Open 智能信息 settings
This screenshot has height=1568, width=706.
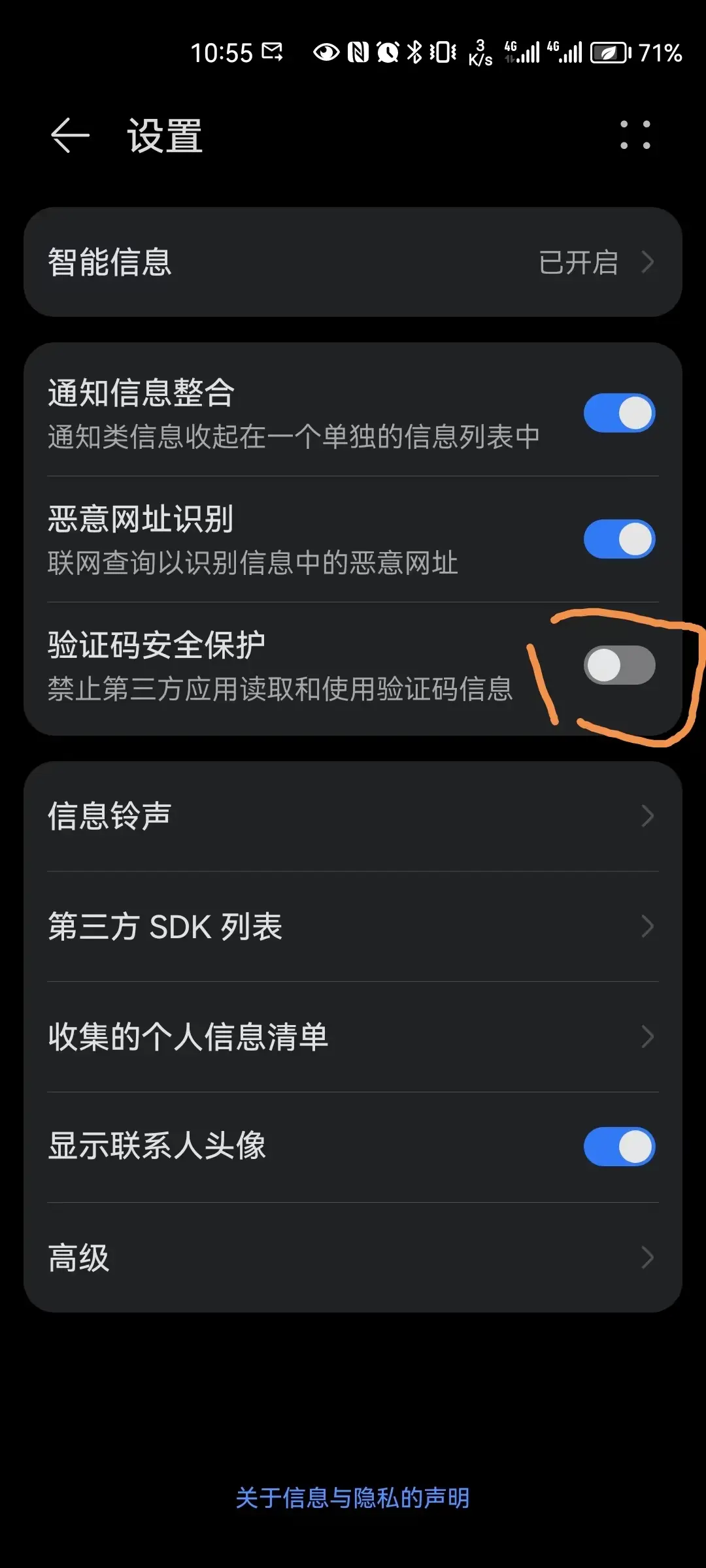click(353, 262)
